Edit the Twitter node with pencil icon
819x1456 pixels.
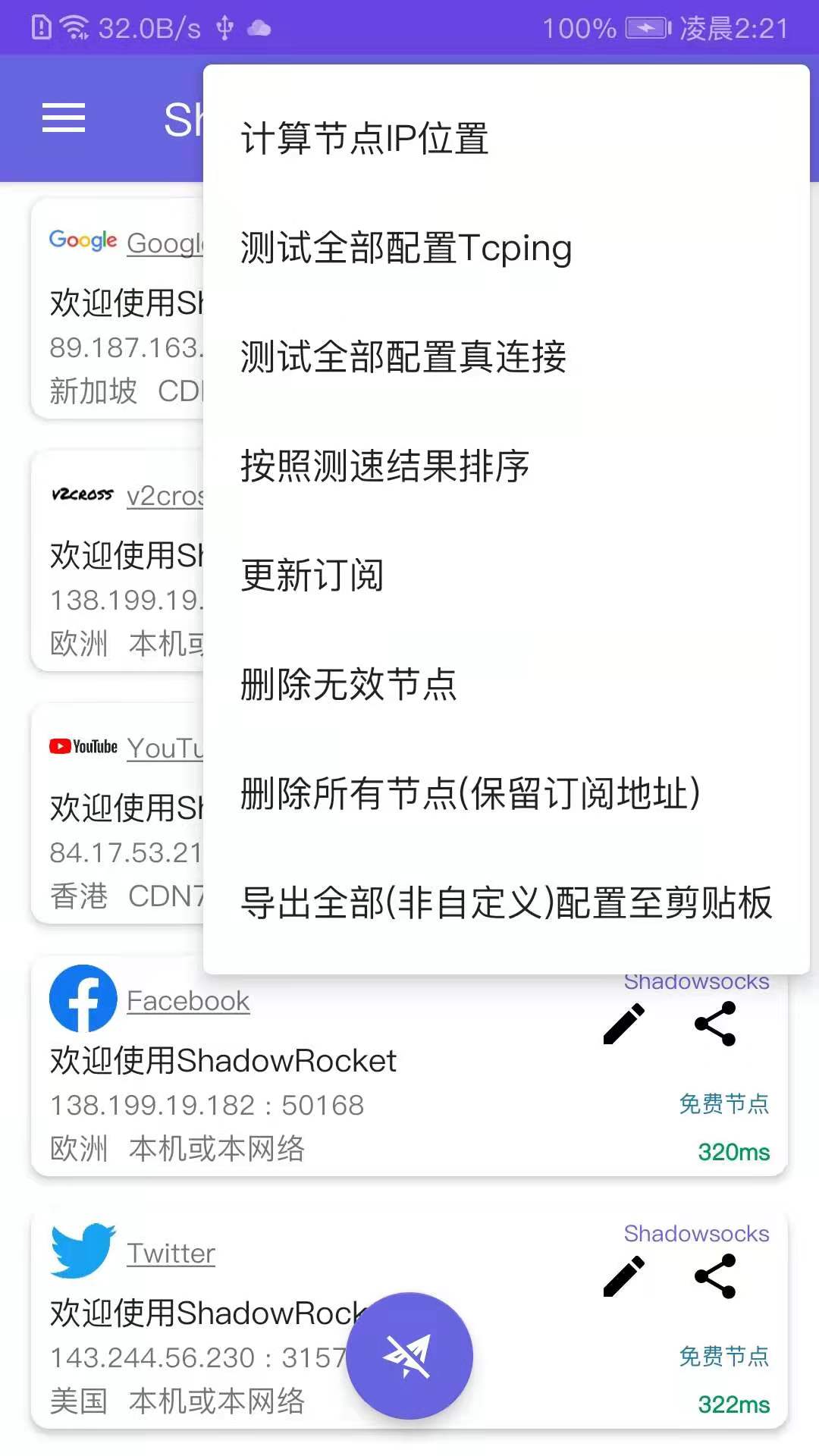623,1276
